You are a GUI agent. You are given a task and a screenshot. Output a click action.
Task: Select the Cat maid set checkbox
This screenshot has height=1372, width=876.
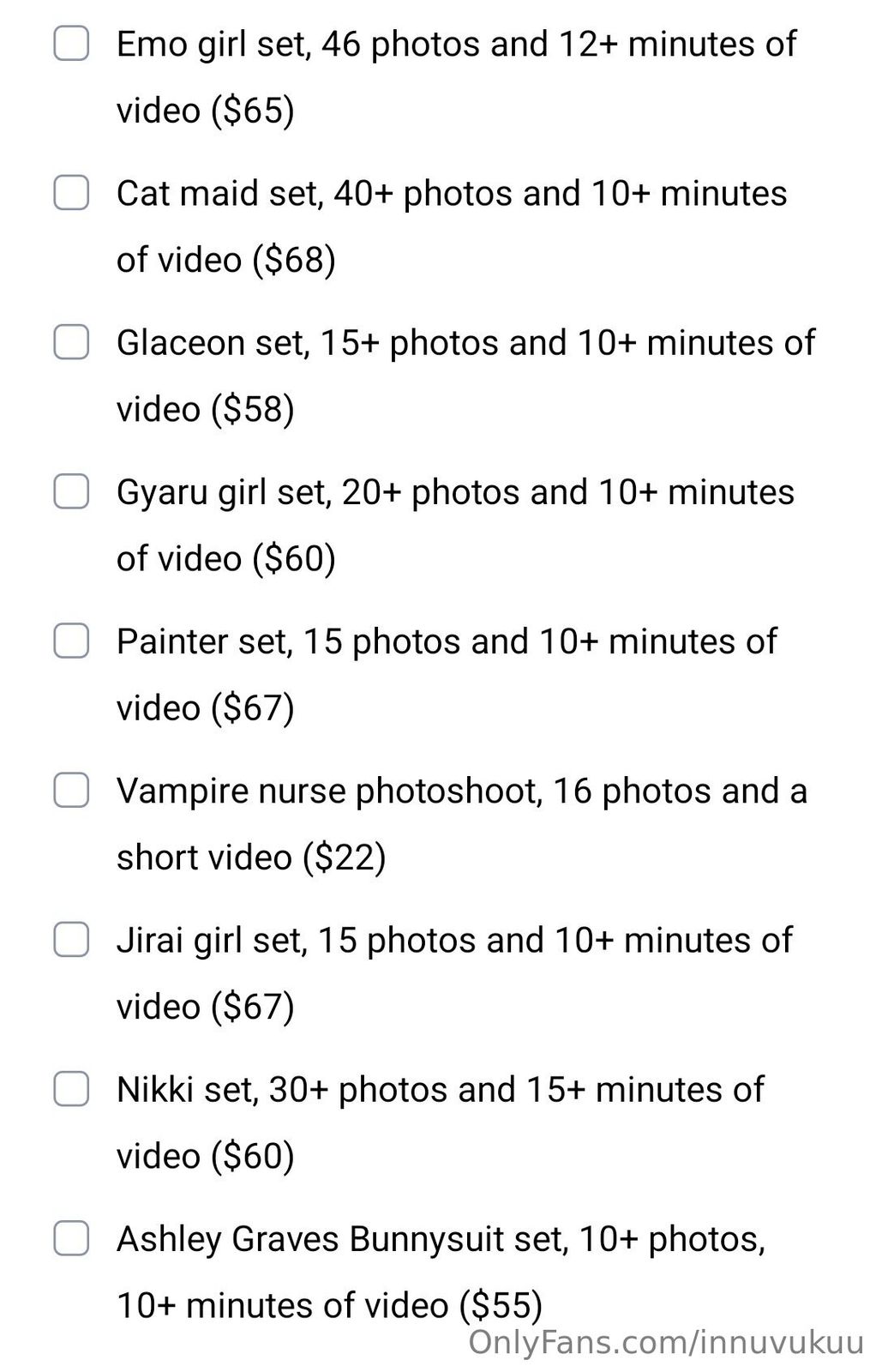[71, 192]
